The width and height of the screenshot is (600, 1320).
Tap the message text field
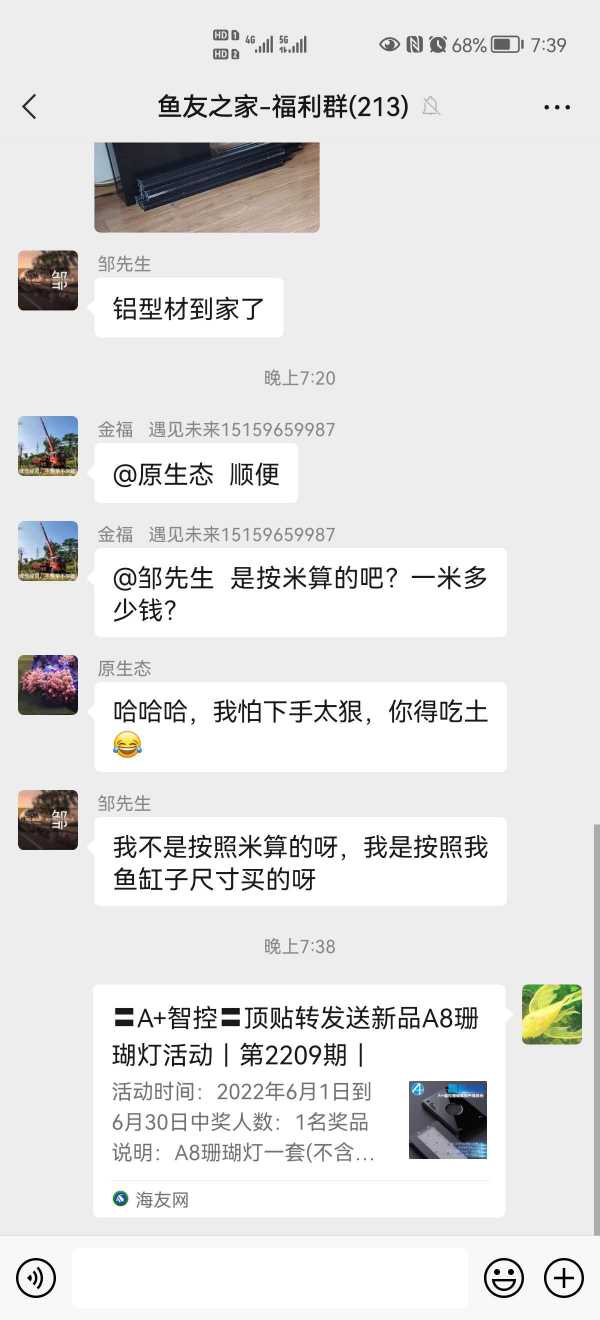270,1277
